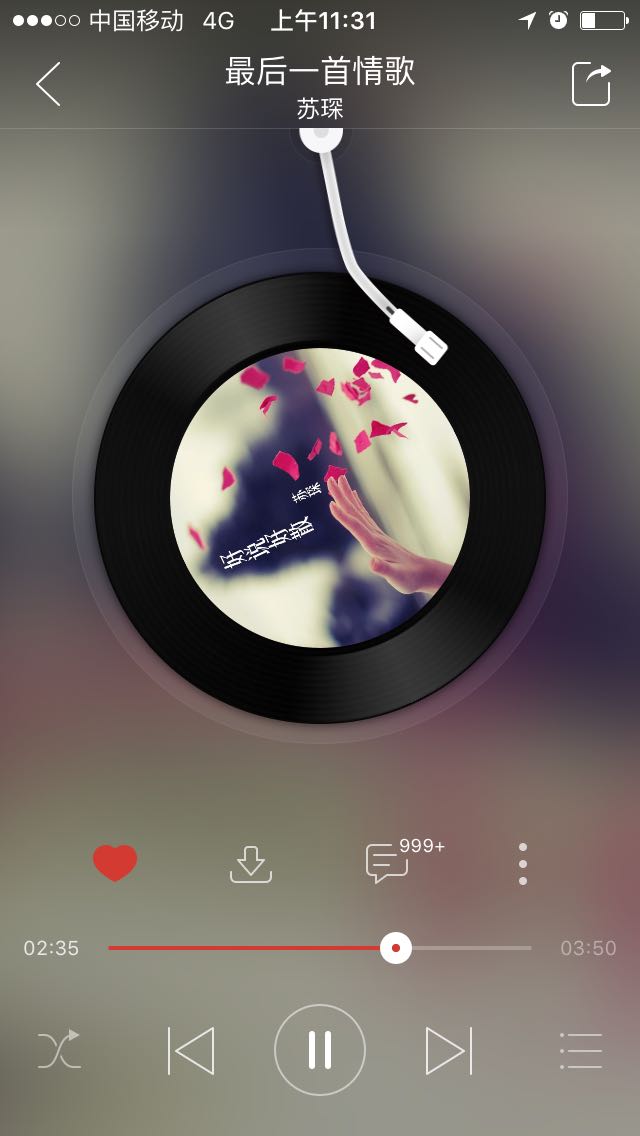Viewport: 640px width, 1136px height.
Task: Go back using the top-left arrow
Action: 49,84
